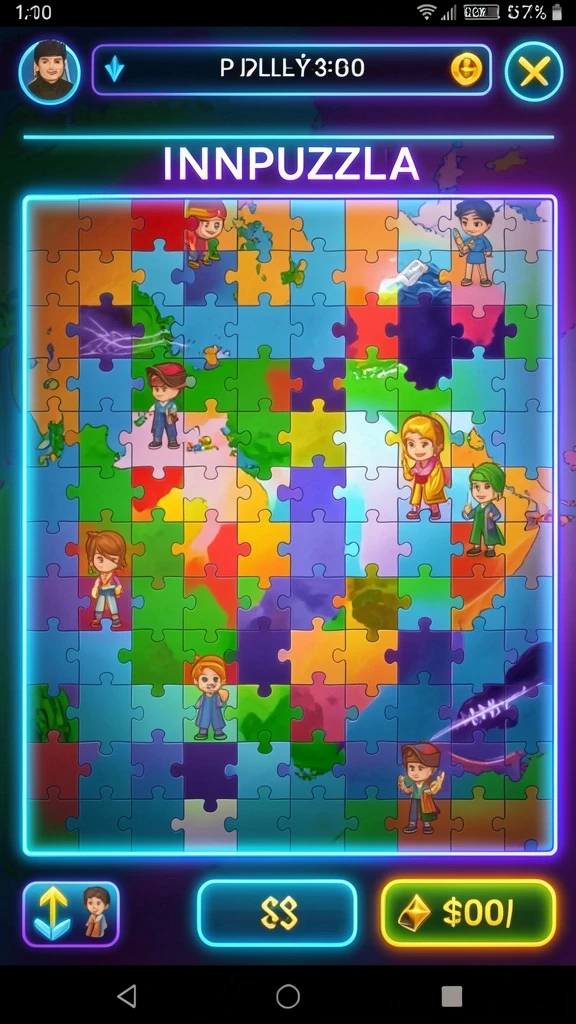
Task: Tap the green gem button
Action: click(x=468, y=912)
